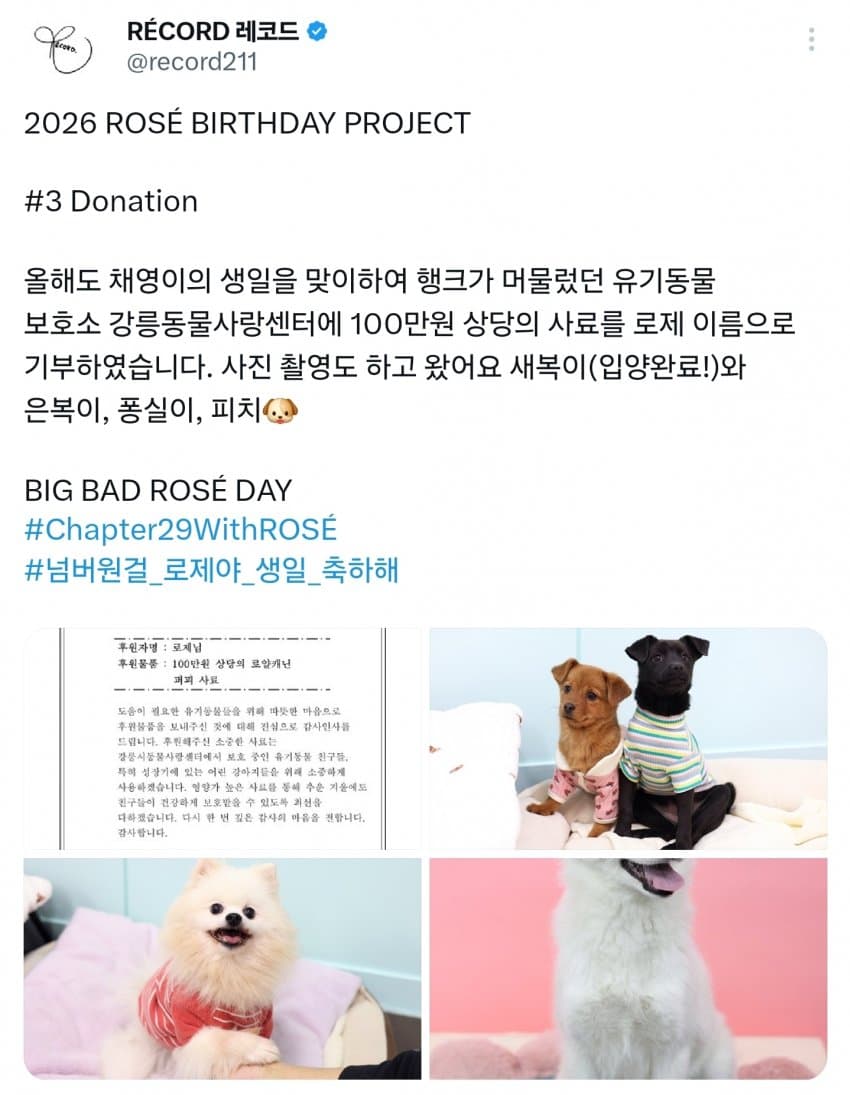The image size is (850, 1095).
Task: View photo of two puppies in shirts
Action: pyautogui.click(x=628, y=739)
